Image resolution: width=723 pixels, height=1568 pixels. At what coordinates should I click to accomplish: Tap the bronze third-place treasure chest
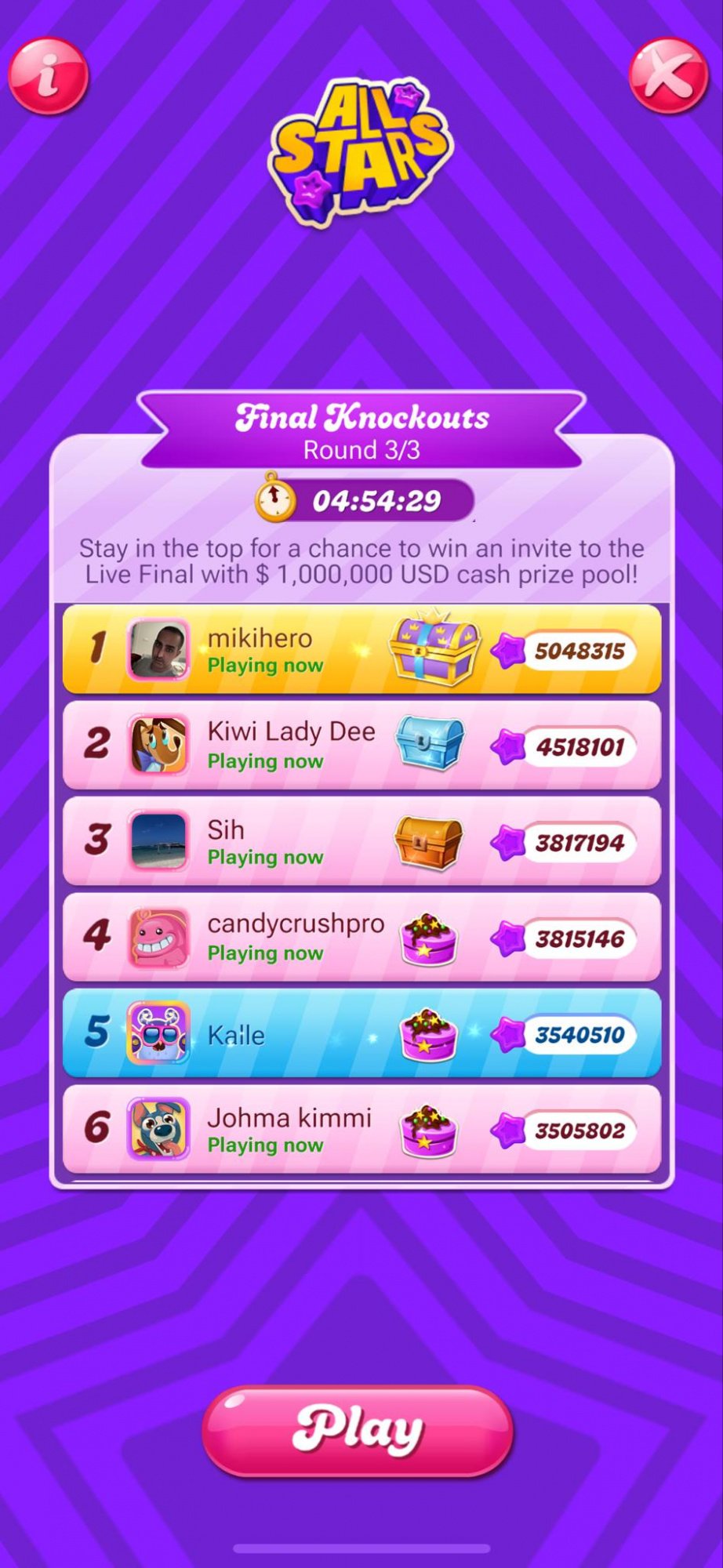click(x=427, y=841)
